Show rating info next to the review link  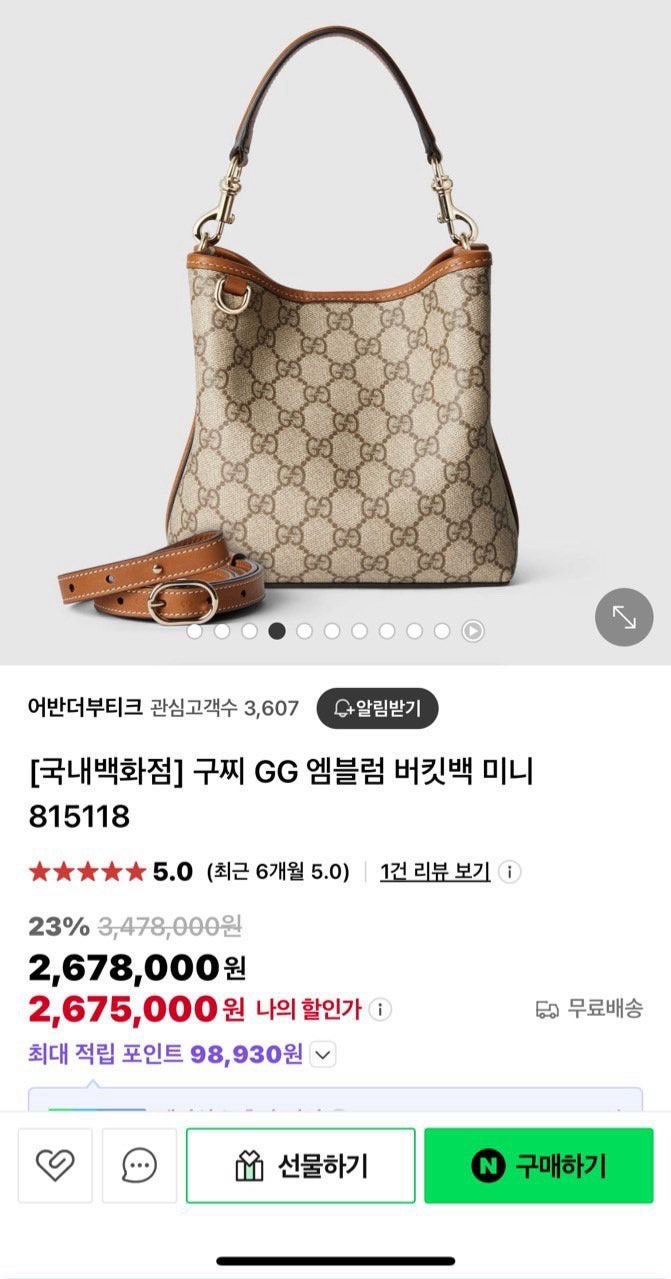point(510,871)
